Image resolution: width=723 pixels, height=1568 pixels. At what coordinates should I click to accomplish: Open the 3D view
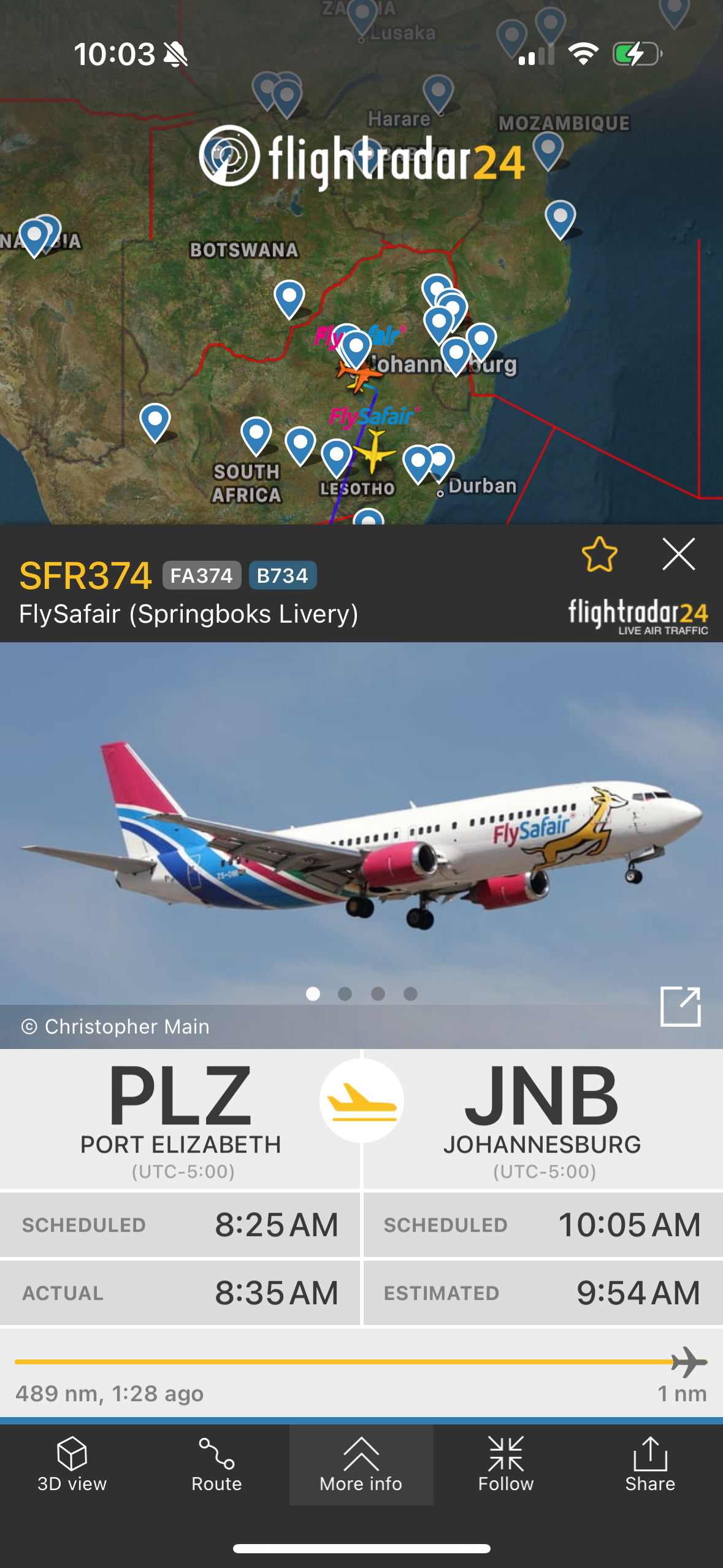[72, 1465]
